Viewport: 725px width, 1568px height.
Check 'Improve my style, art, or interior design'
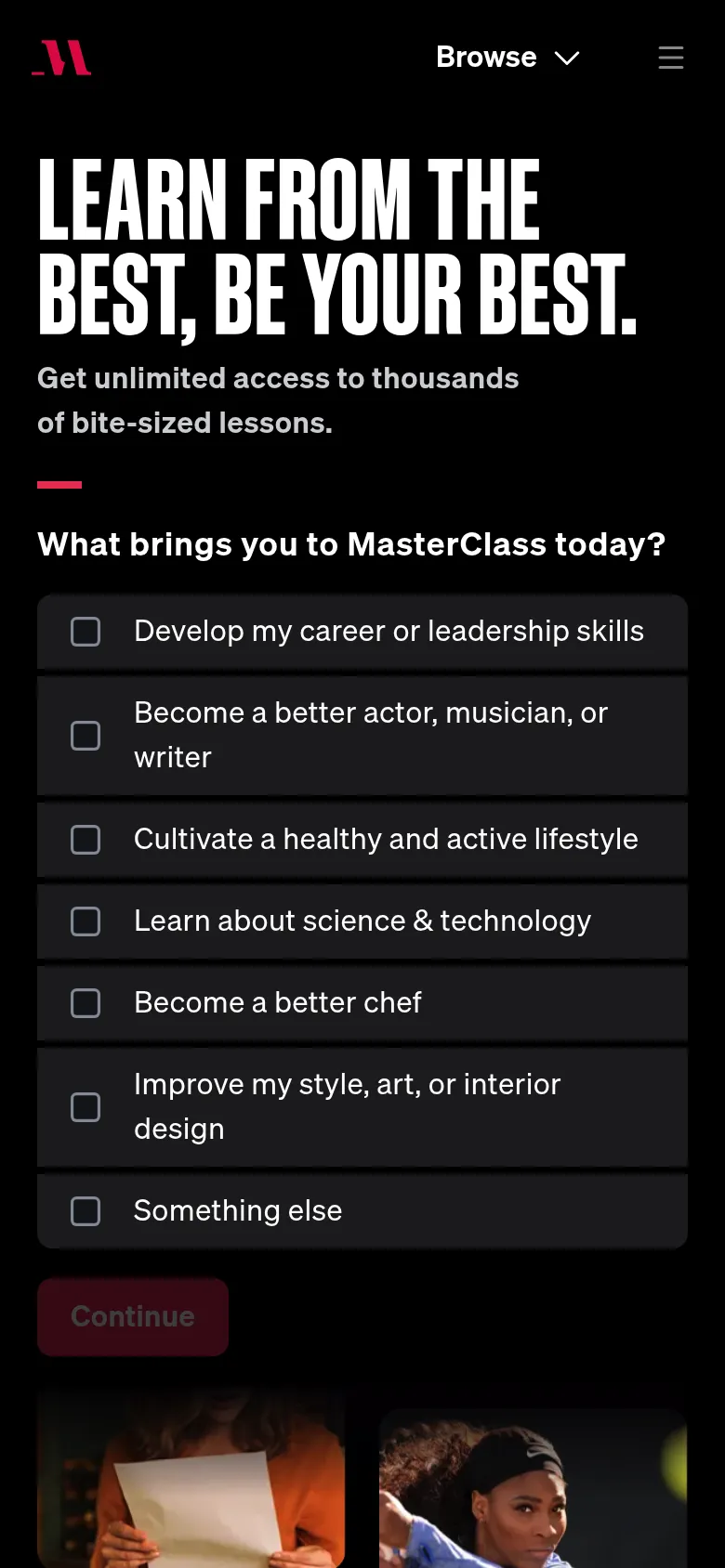point(86,1107)
